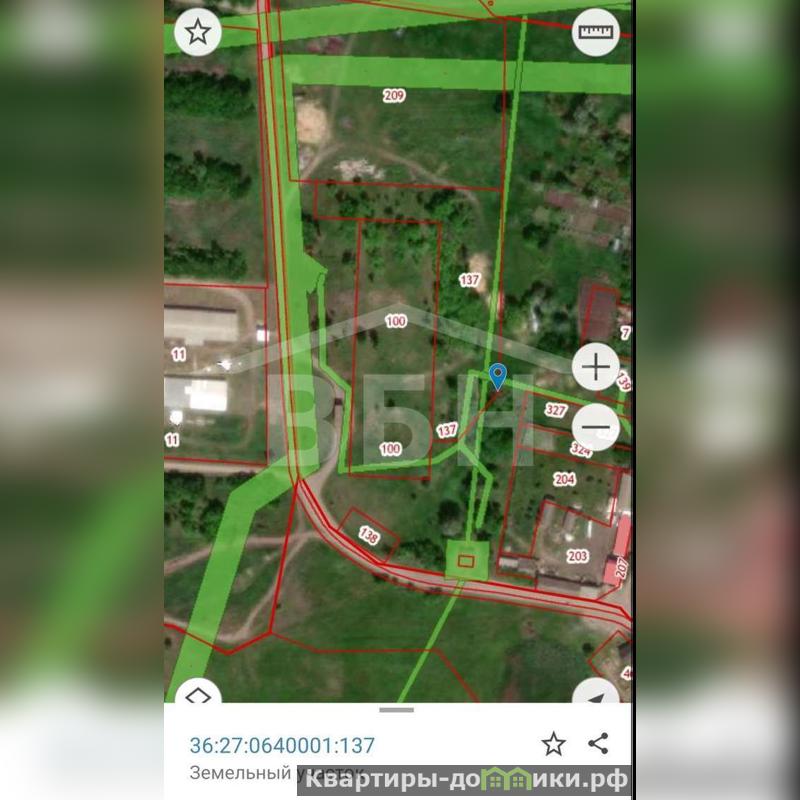Center map on my location
800x800 pixels.
(x=598, y=694)
